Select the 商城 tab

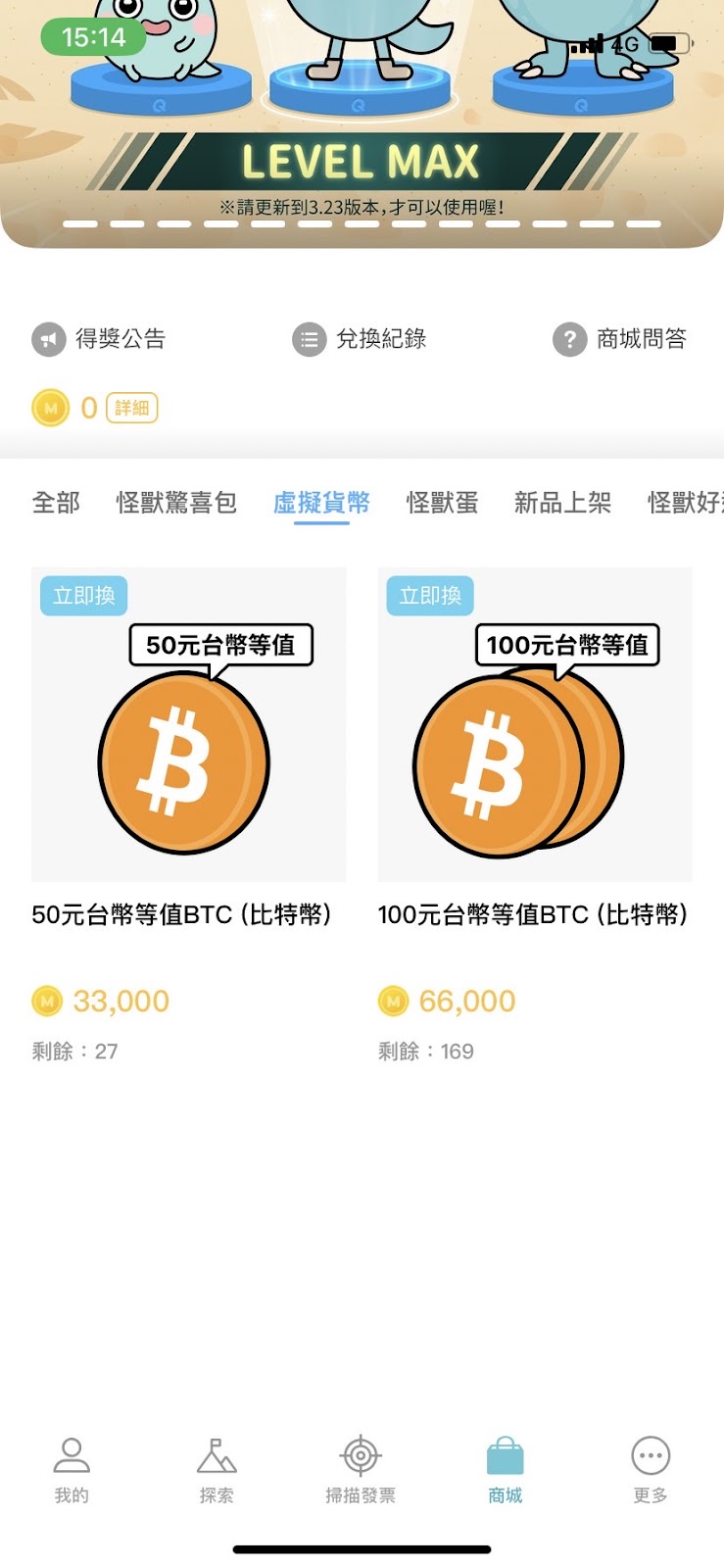(x=506, y=1470)
